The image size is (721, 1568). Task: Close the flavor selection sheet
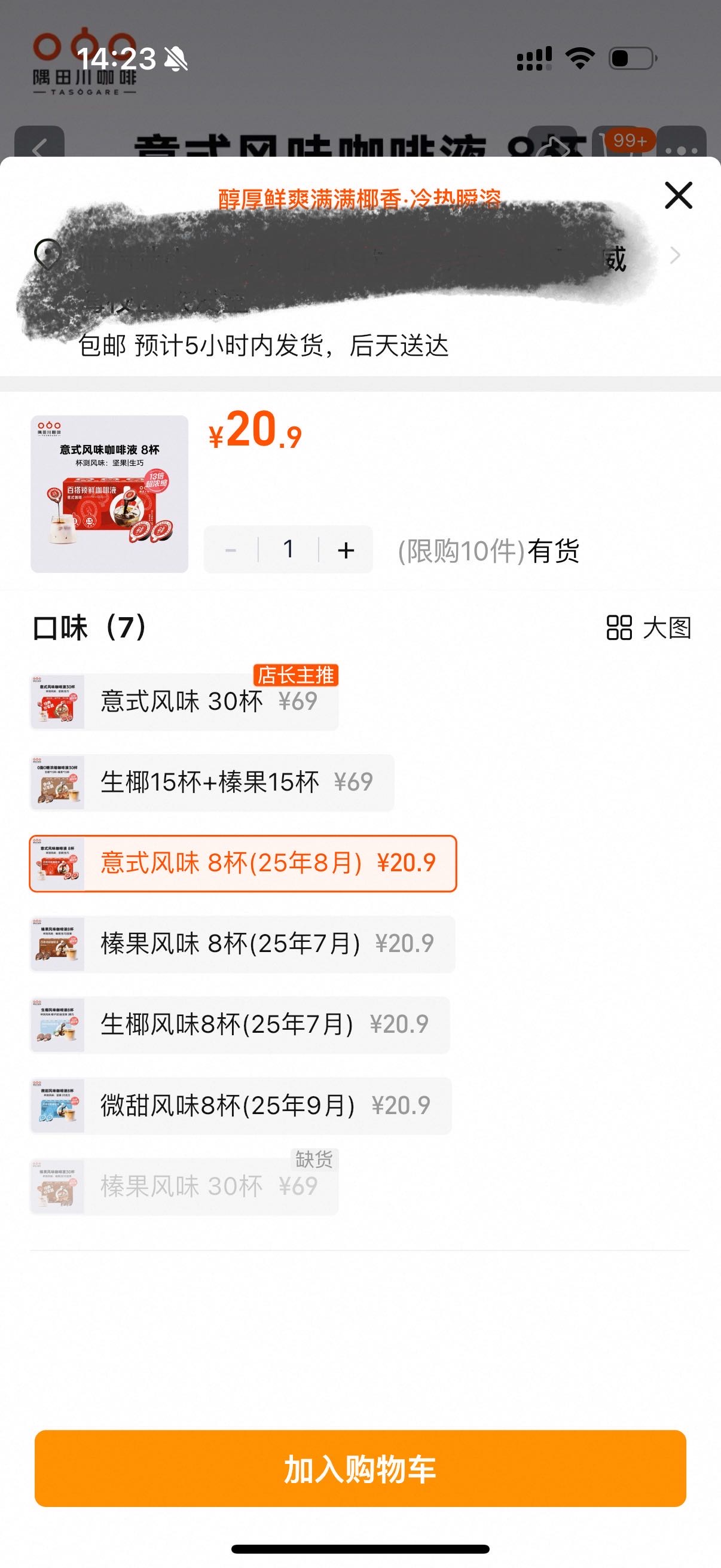(678, 196)
